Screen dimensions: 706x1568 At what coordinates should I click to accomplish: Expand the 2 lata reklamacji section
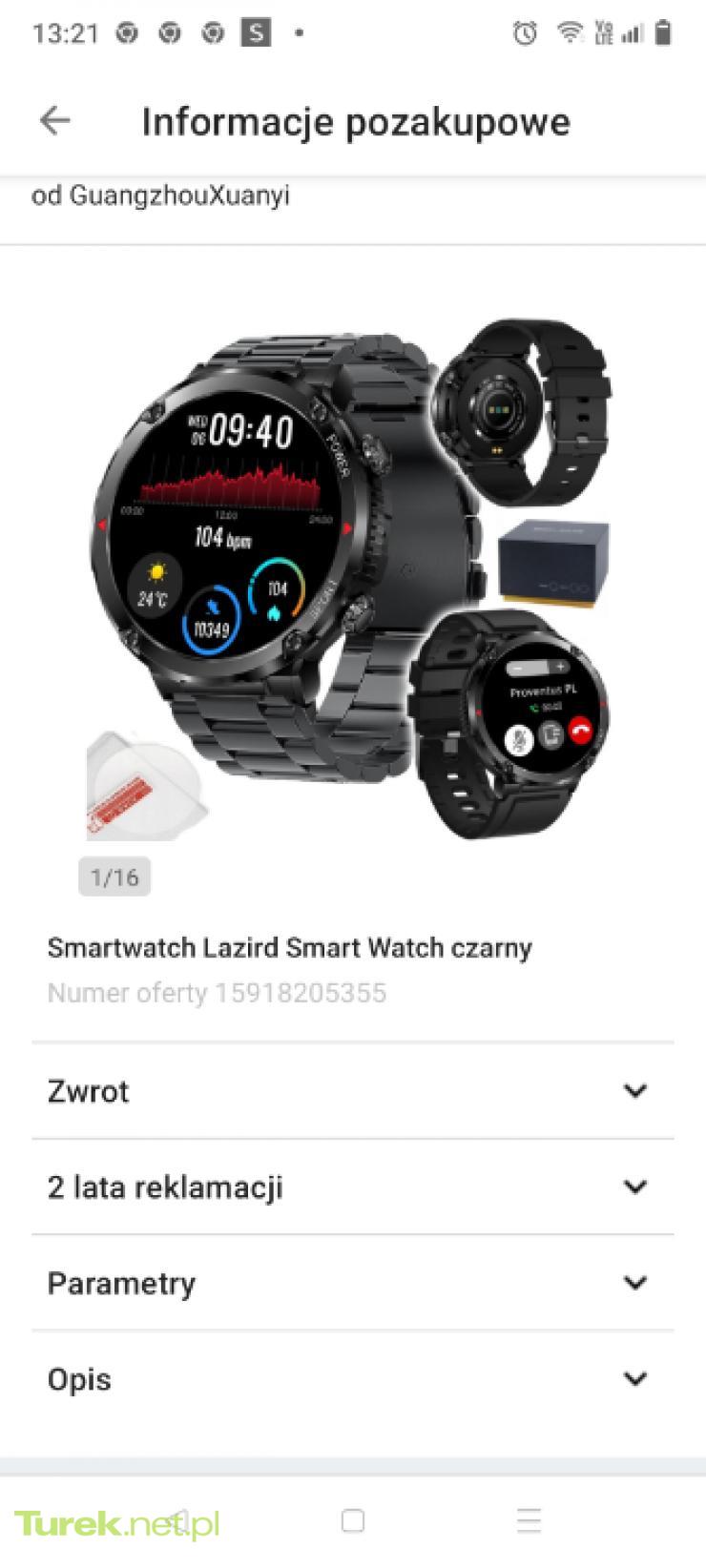[x=352, y=1186]
